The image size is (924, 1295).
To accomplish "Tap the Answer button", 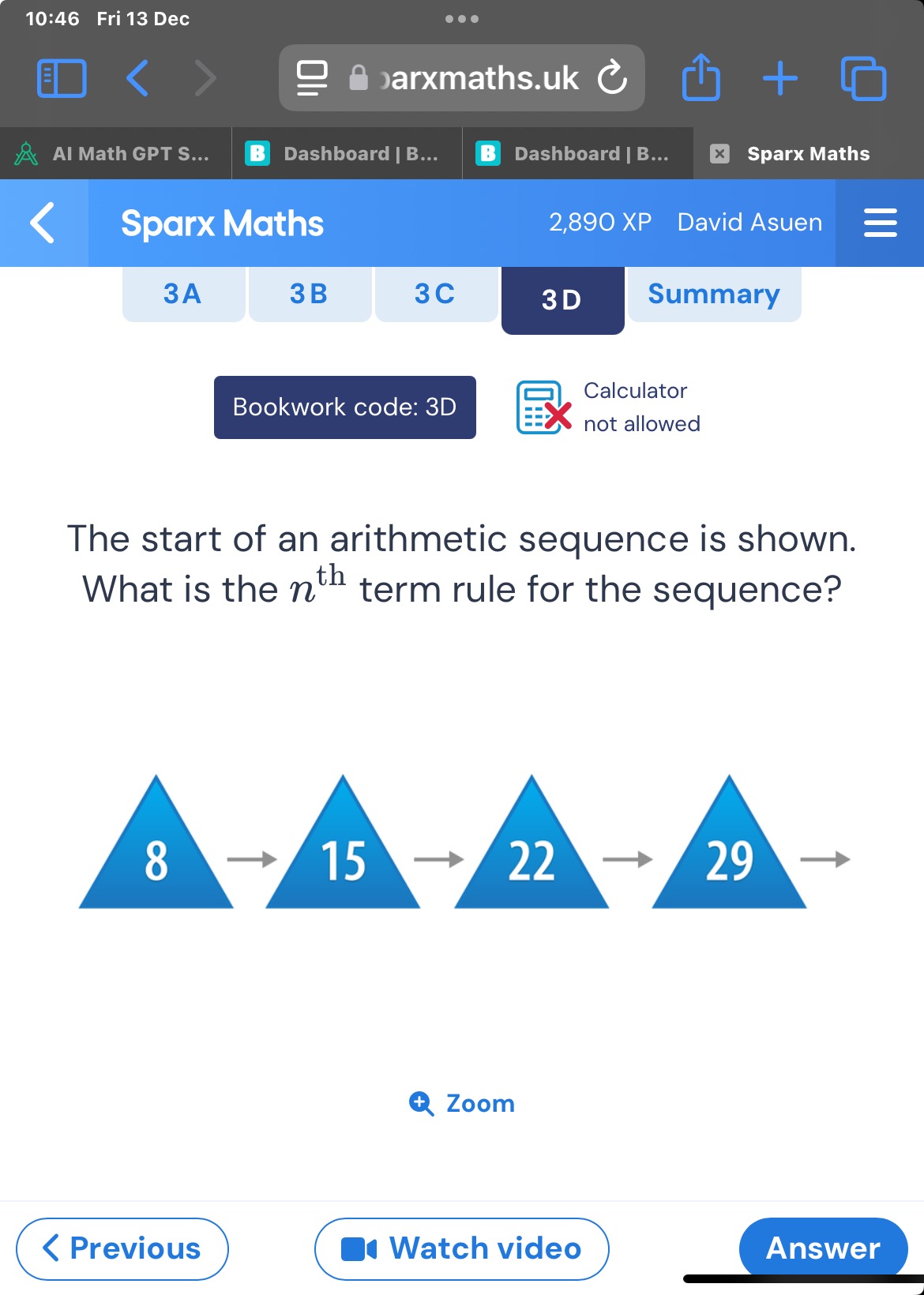I will point(822,1248).
